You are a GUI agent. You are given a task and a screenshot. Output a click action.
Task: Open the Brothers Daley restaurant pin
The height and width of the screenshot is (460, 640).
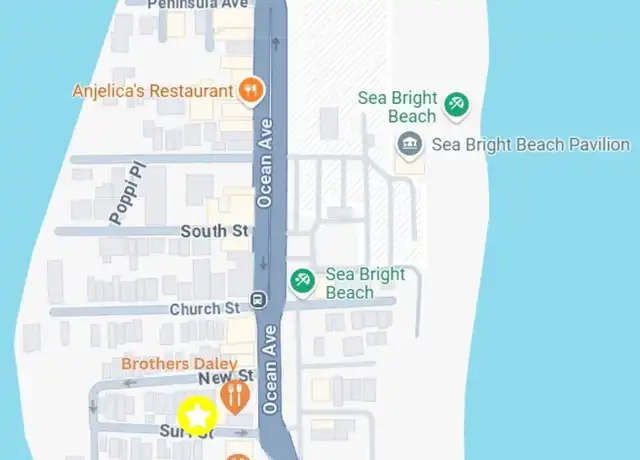(235, 396)
